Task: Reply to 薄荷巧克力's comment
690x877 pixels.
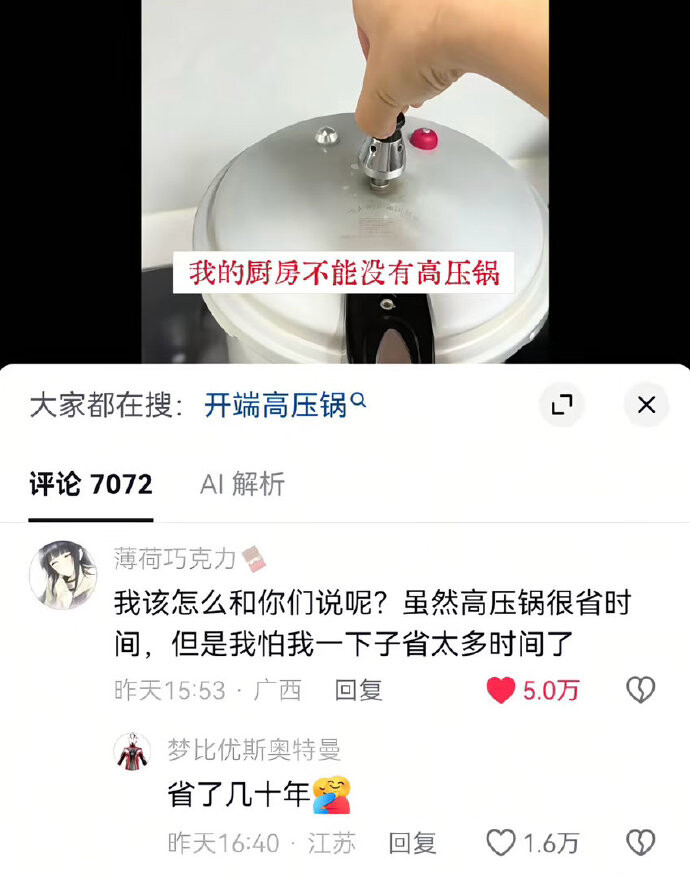Action: click(358, 690)
